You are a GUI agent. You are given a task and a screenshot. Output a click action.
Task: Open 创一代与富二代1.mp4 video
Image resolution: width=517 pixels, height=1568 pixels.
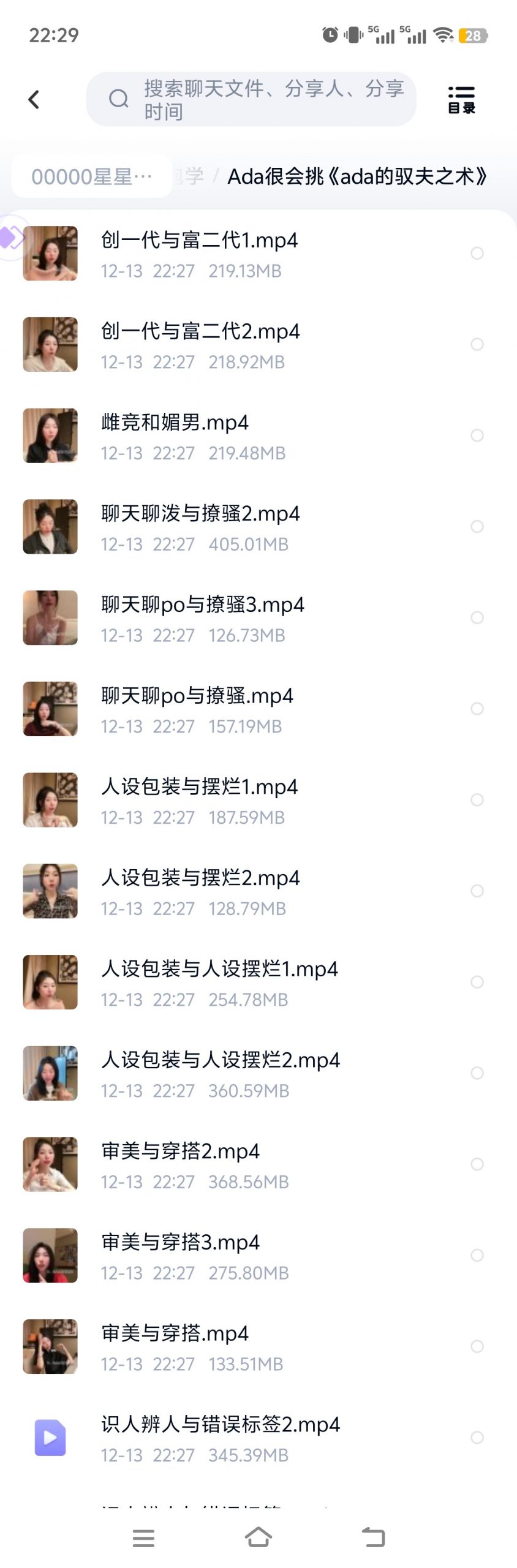click(x=199, y=241)
